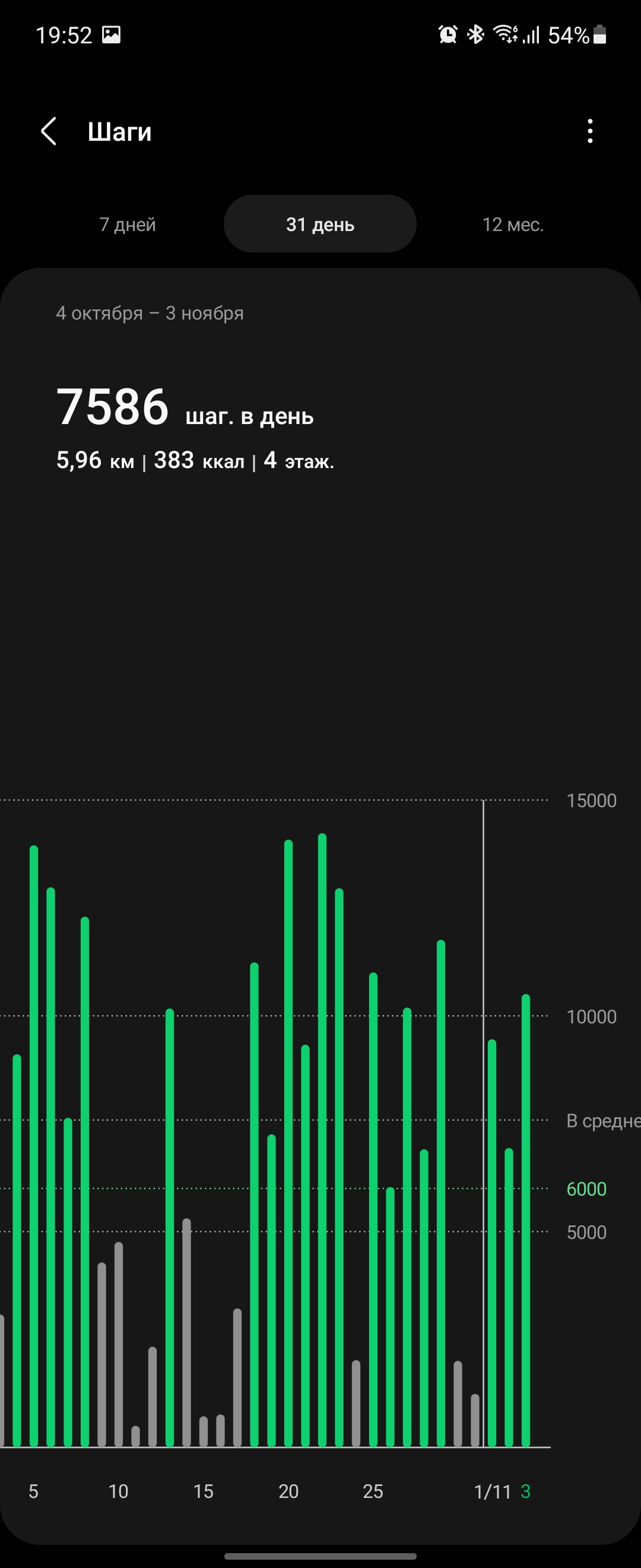
Task: Open the three-dot overflow menu
Action: pyautogui.click(x=589, y=131)
